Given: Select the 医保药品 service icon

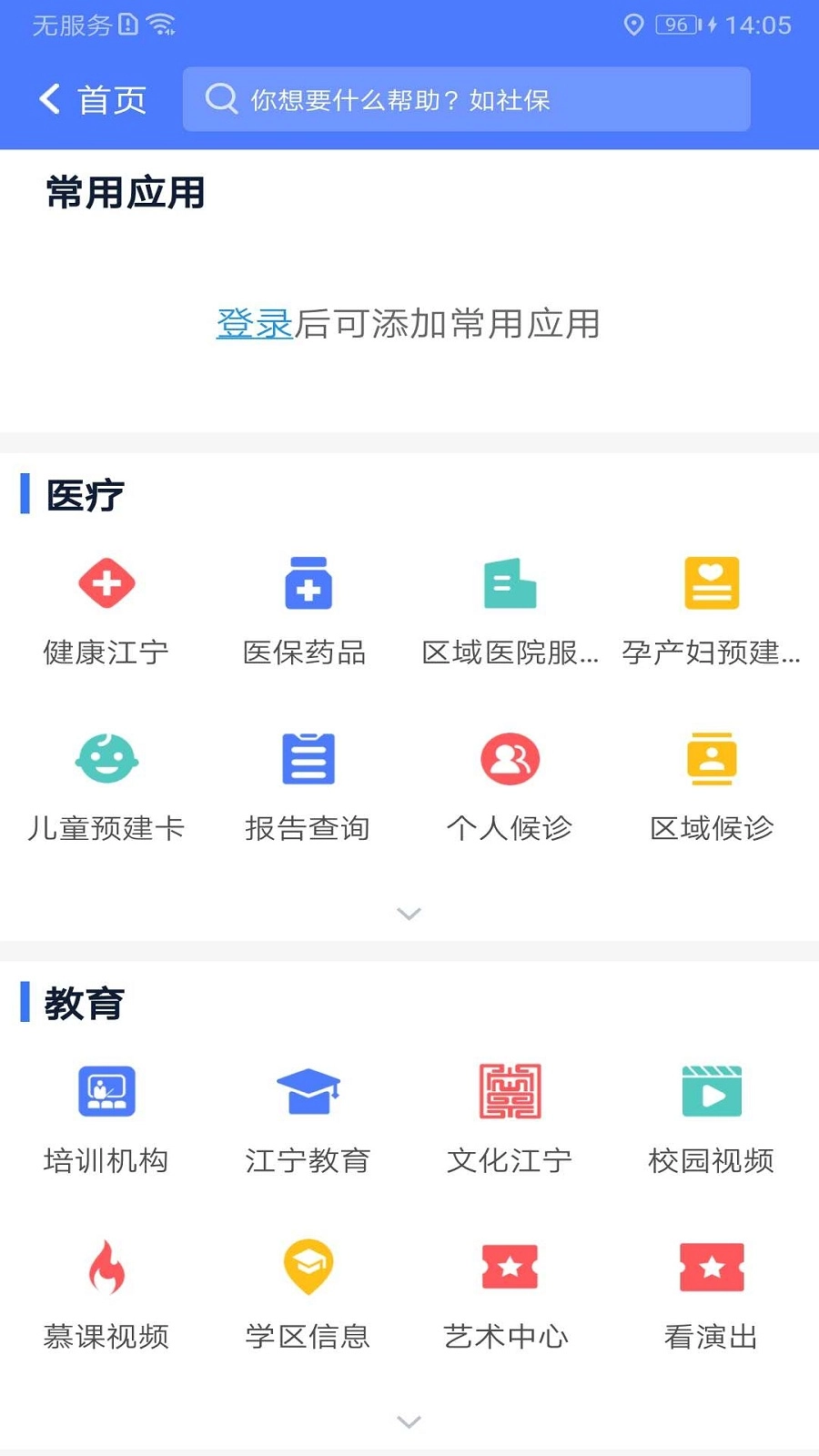Looking at the screenshot, I should 308,607.
